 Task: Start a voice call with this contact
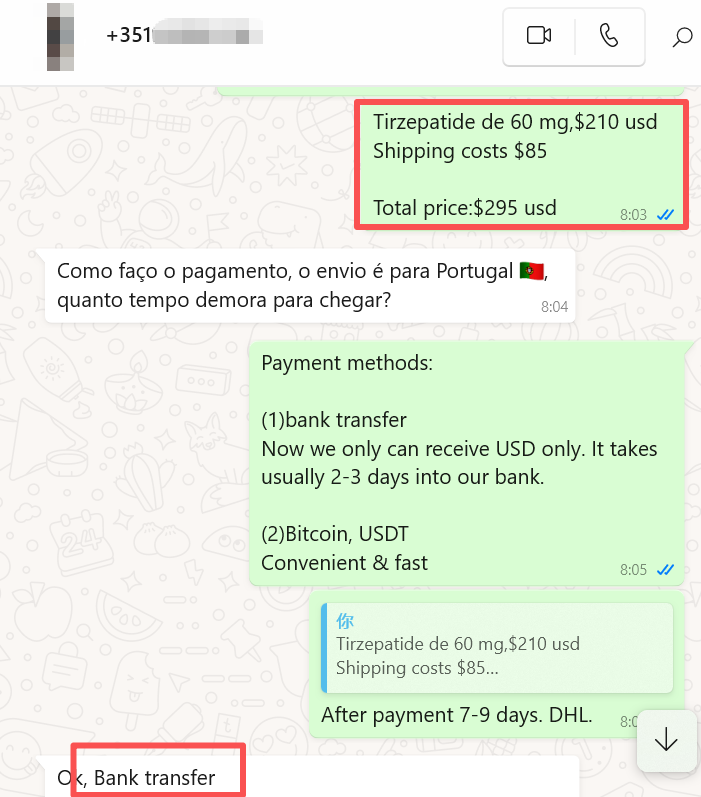(x=609, y=36)
